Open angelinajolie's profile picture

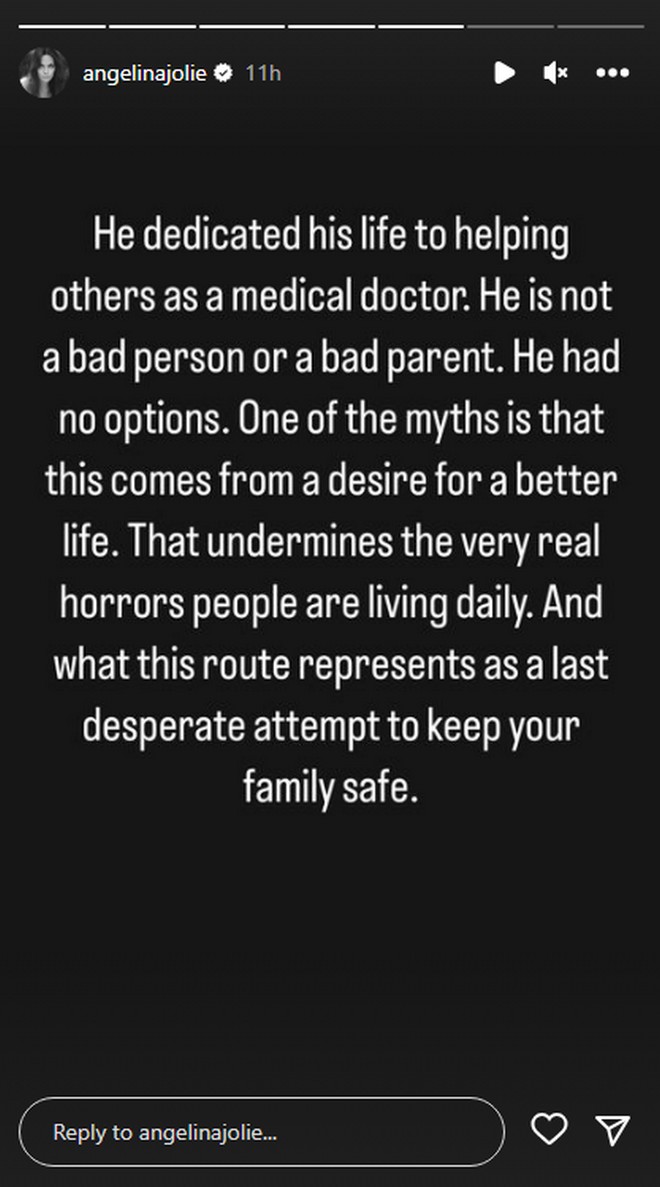(44, 72)
